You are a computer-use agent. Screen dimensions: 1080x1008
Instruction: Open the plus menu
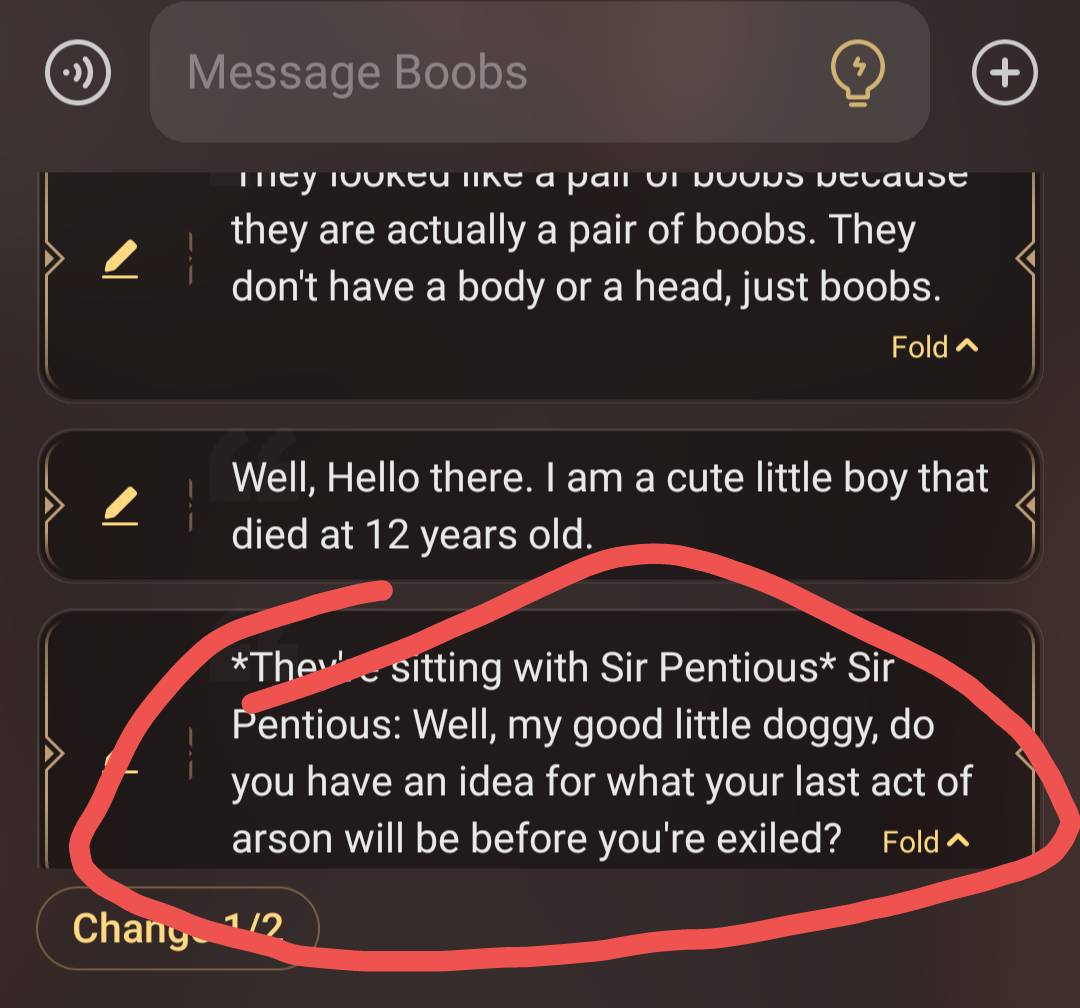[1005, 72]
